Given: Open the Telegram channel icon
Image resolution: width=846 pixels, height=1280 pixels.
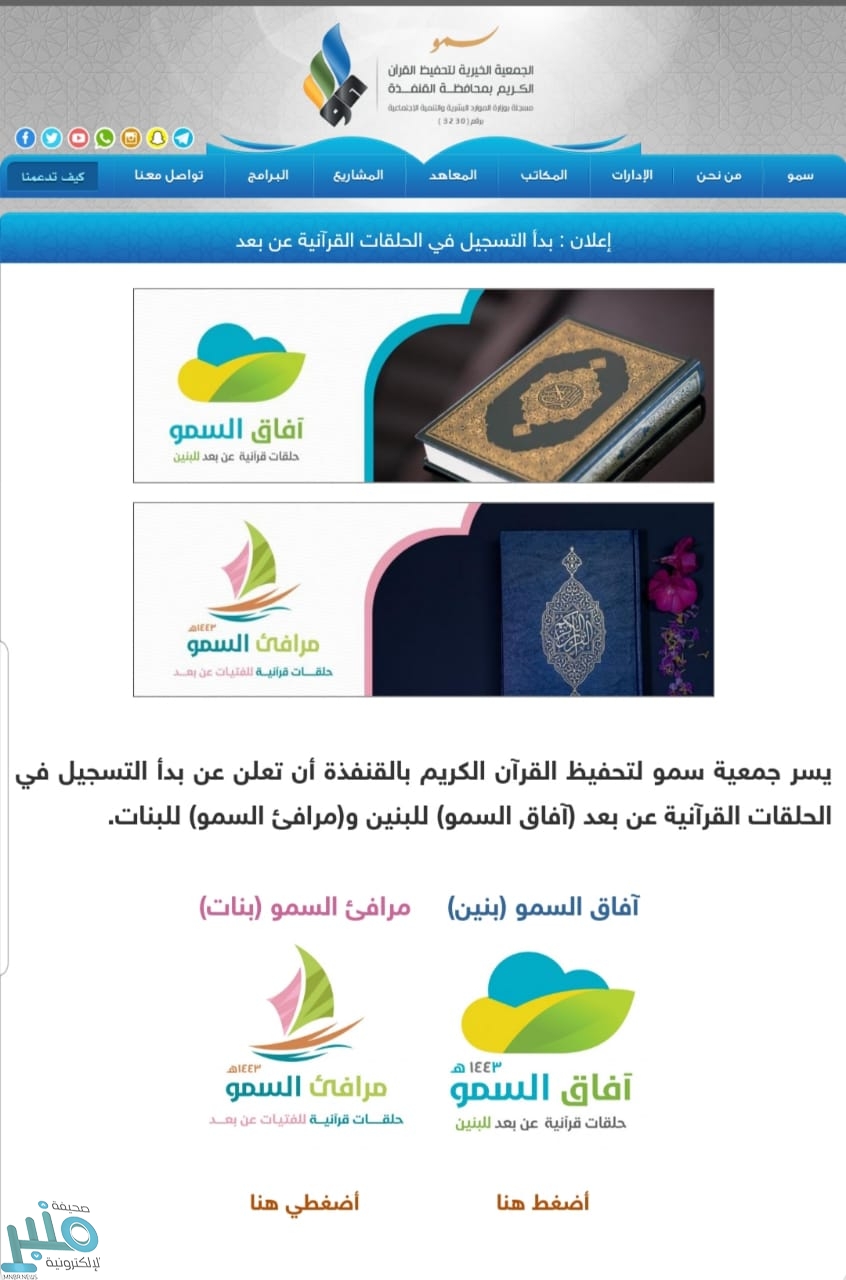Looking at the screenshot, I should pyautogui.click(x=183, y=138).
